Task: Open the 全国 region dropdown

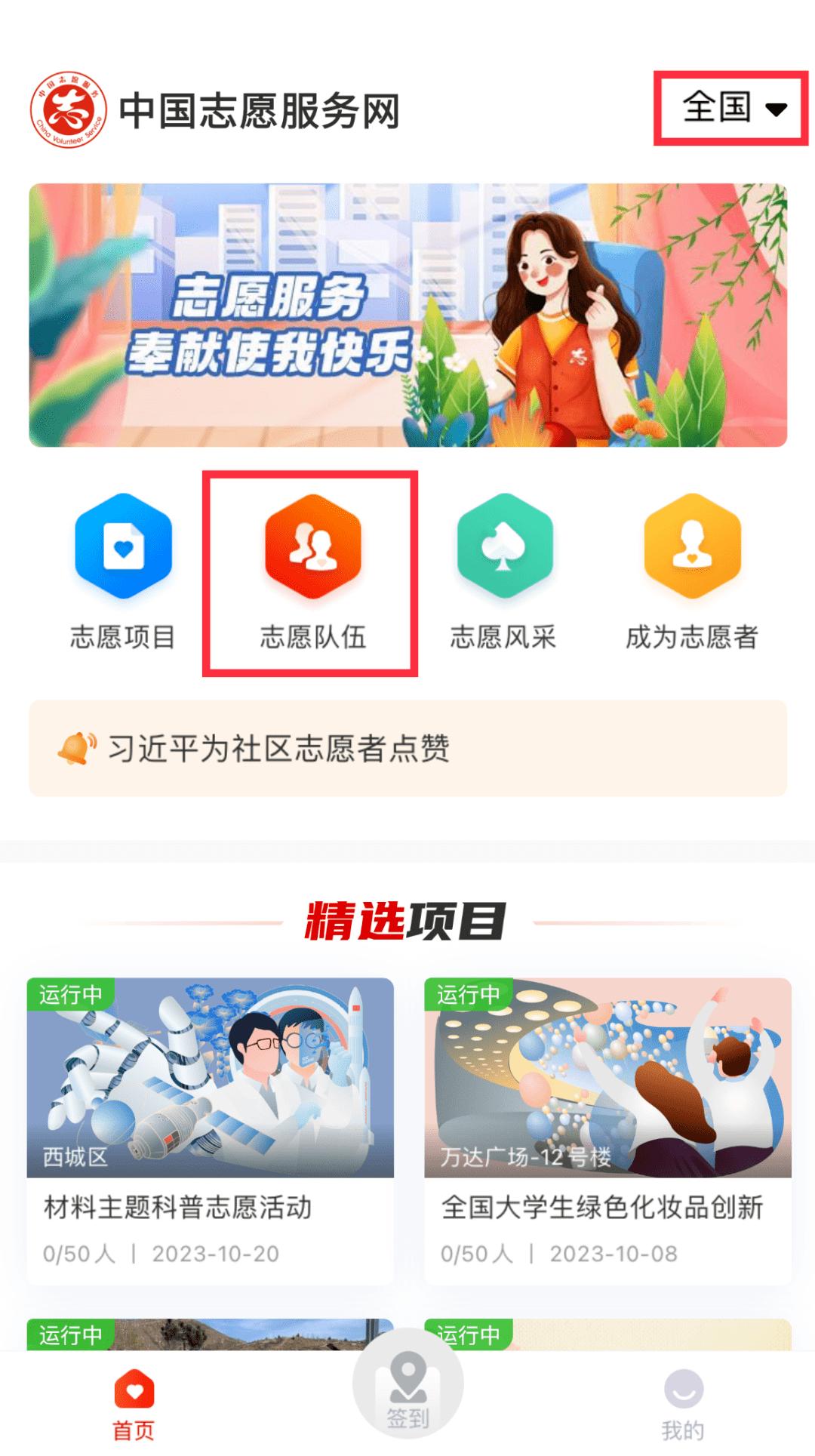Action: coord(730,108)
